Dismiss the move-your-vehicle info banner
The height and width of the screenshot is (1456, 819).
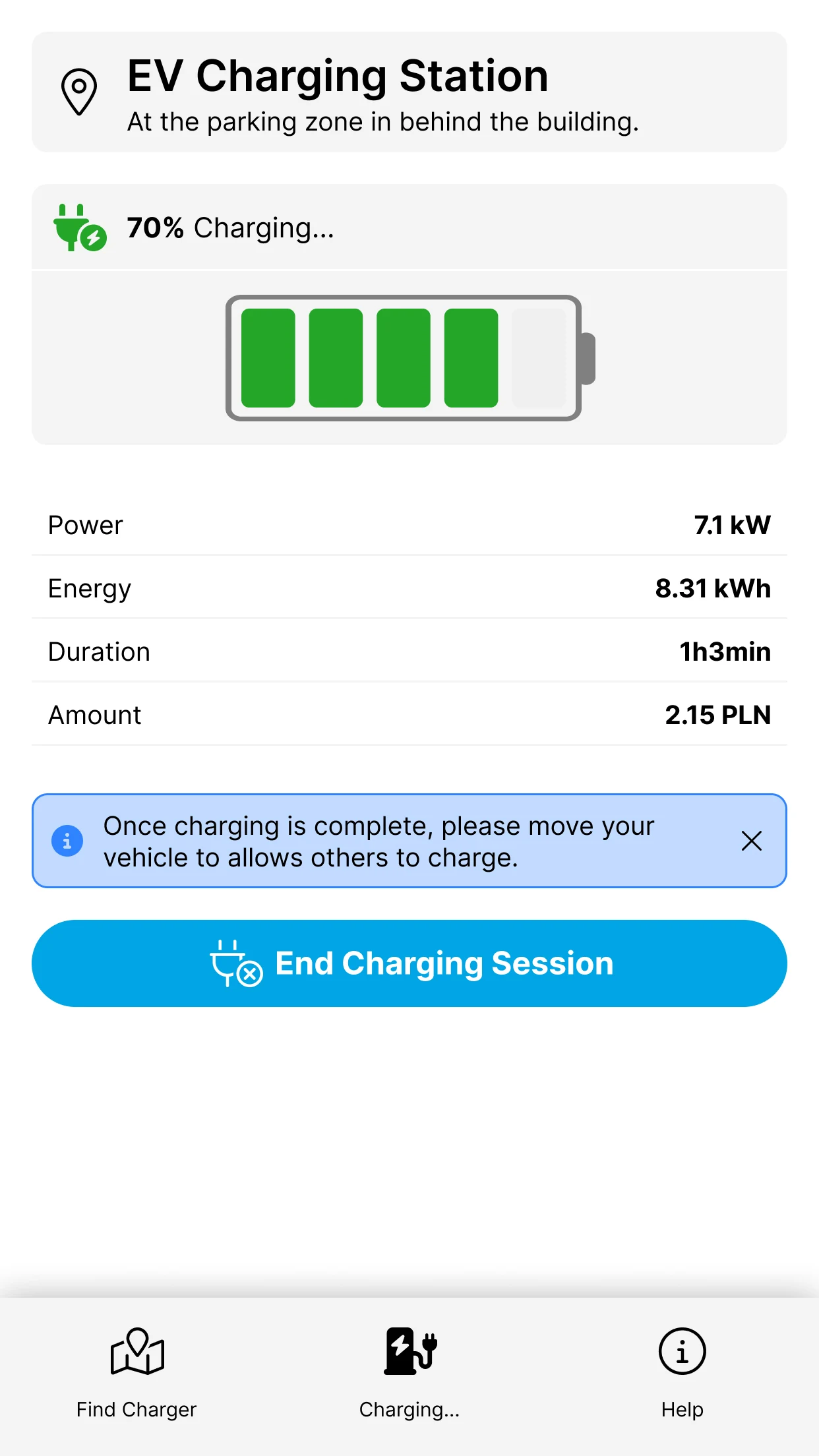coord(751,841)
